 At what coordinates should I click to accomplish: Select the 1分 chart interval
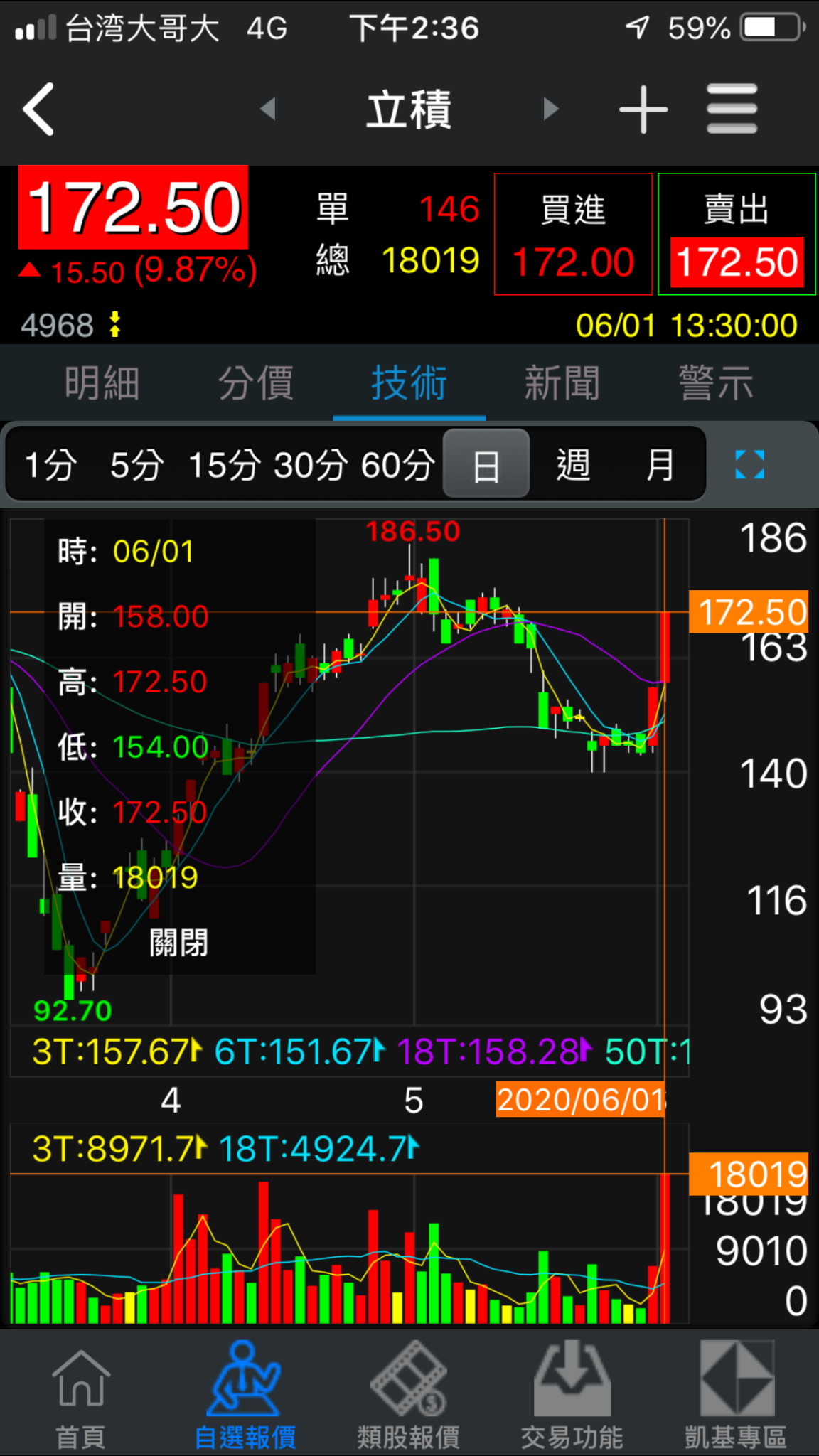point(50,466)
